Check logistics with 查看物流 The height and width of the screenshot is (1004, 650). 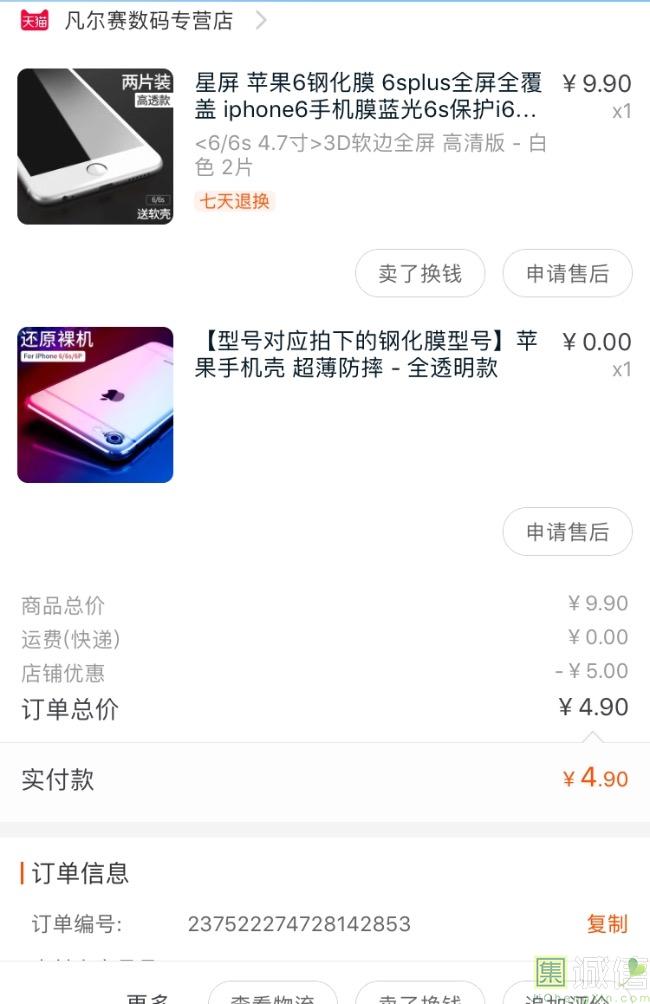click(x=272, y=994)
